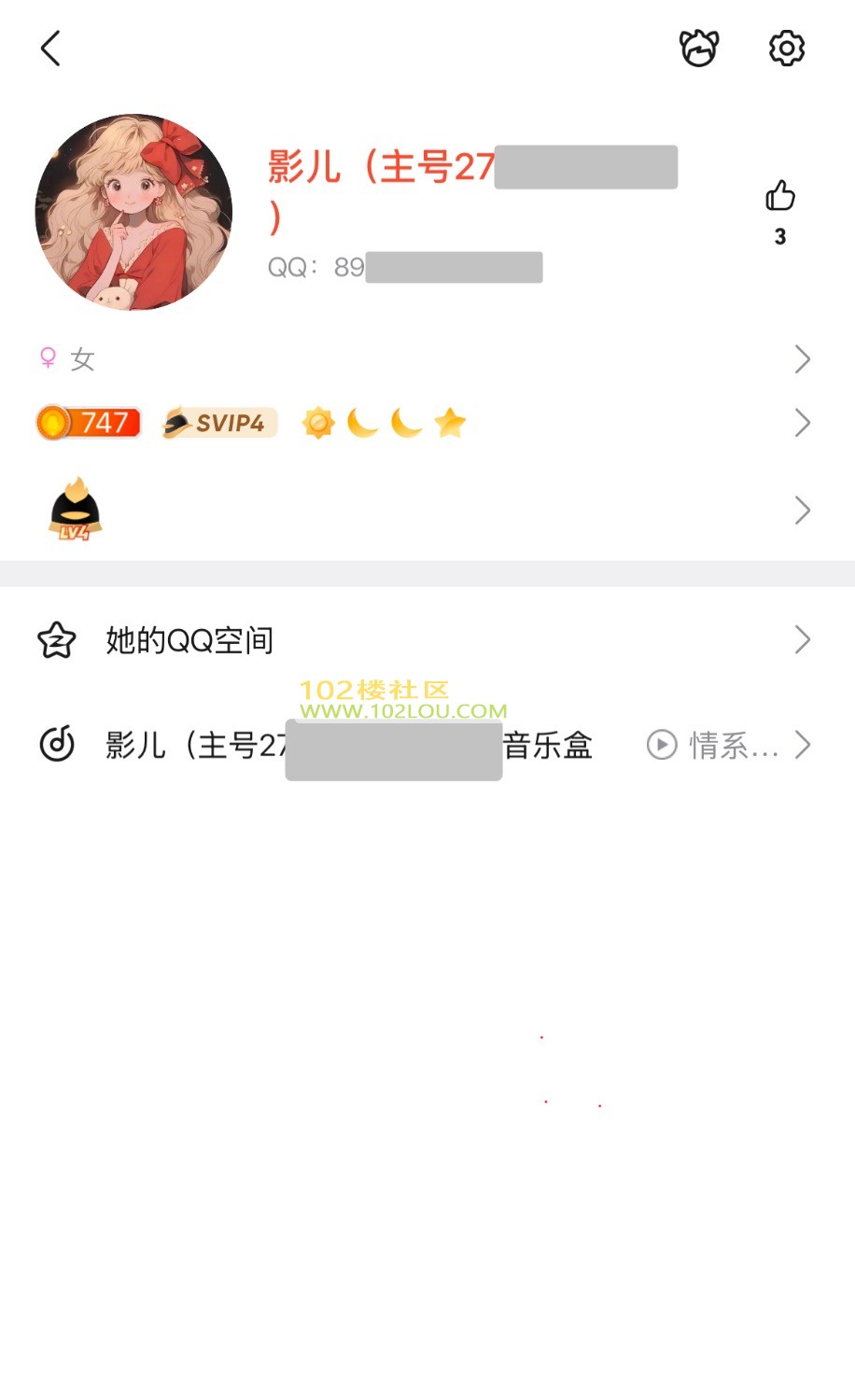Open the settings gear icon
Image resolution: width=855 pixels, height=1400 pixels.
(x=786, y=49)
